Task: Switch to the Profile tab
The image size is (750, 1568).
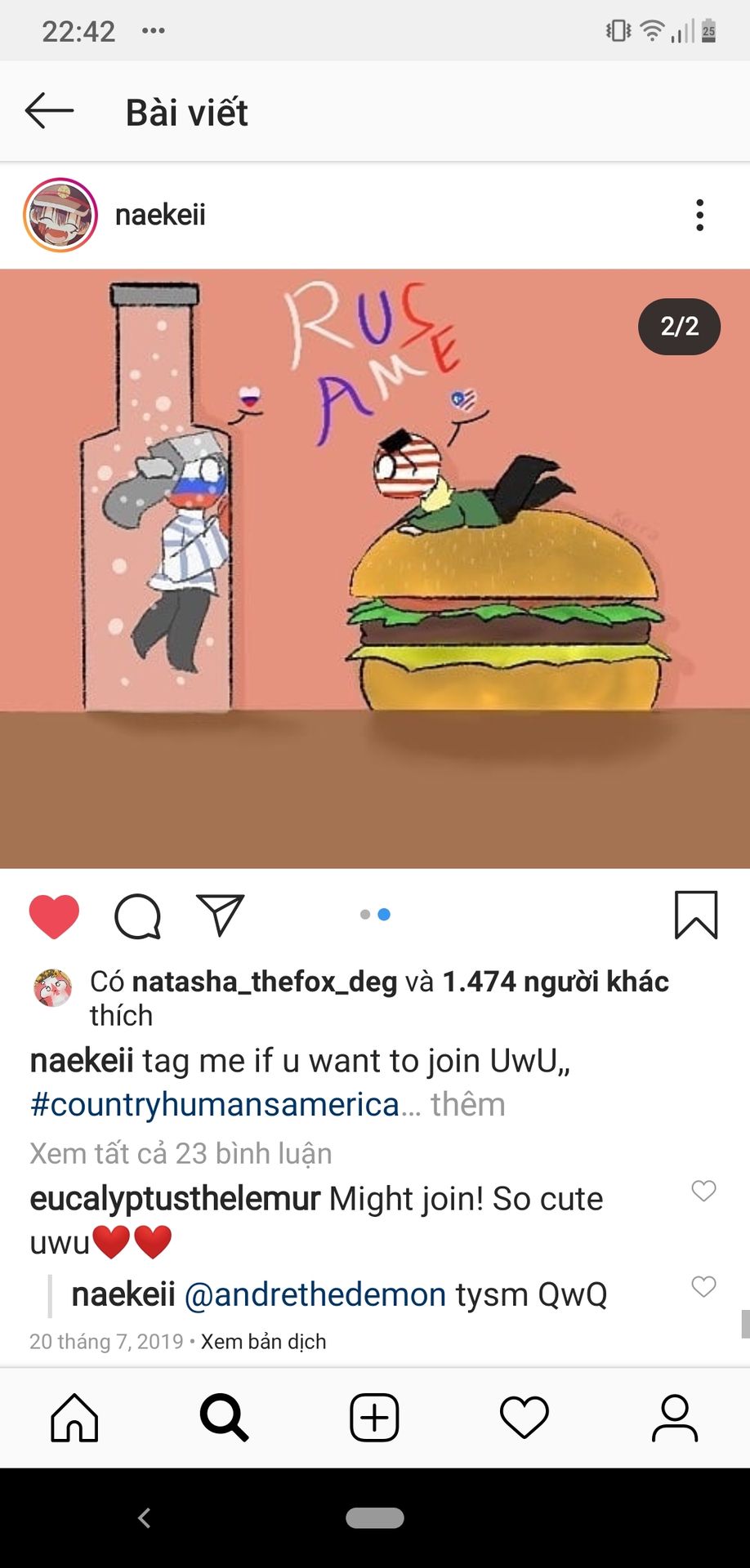Action: tap(674, 1418)
